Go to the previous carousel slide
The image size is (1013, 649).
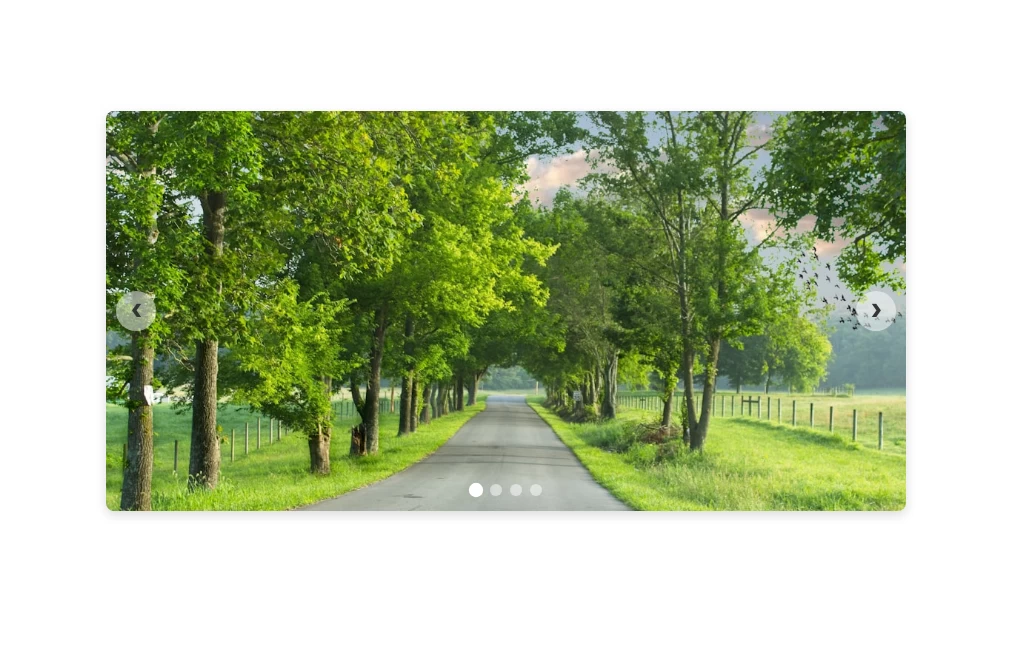(x=136, y=311)
